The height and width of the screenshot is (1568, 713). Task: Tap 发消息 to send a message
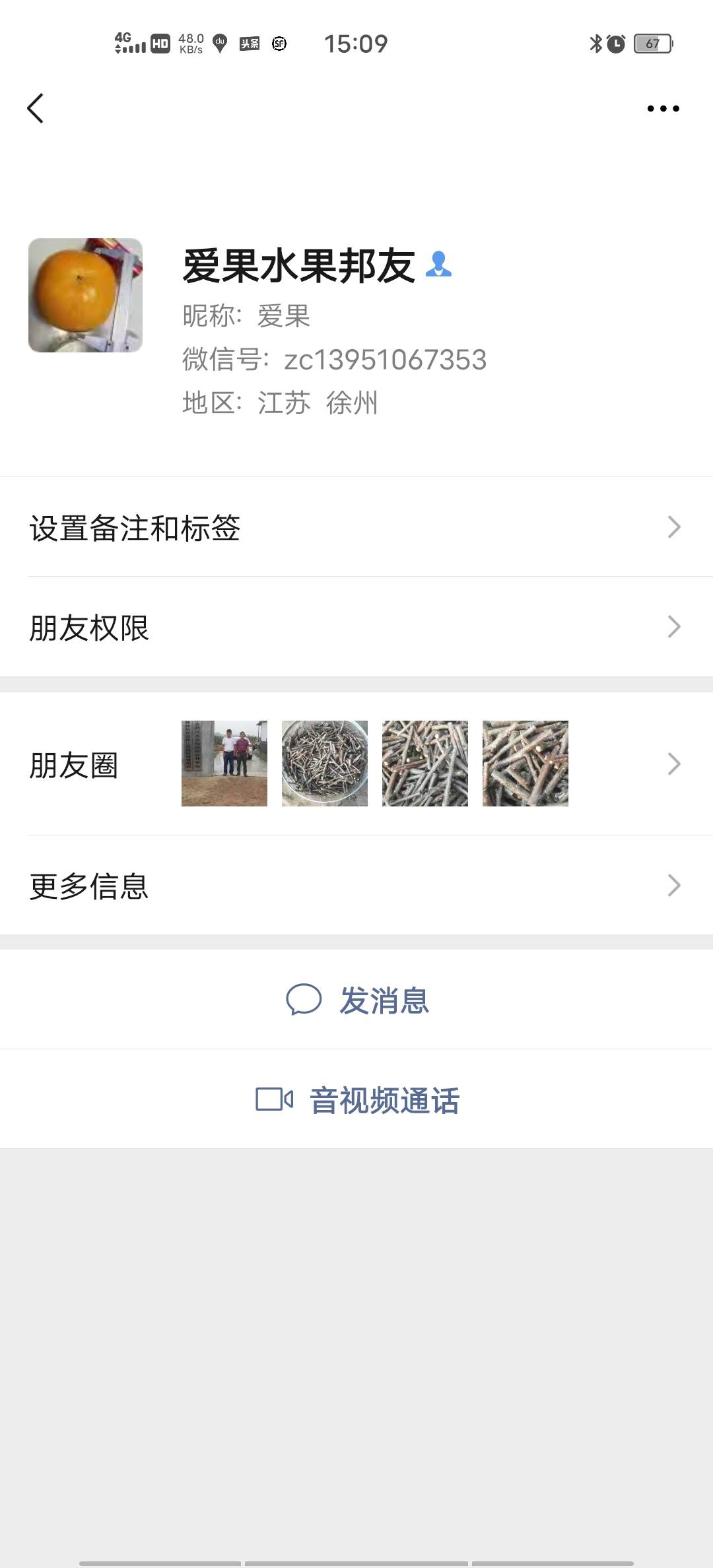tap(357, 1000)
